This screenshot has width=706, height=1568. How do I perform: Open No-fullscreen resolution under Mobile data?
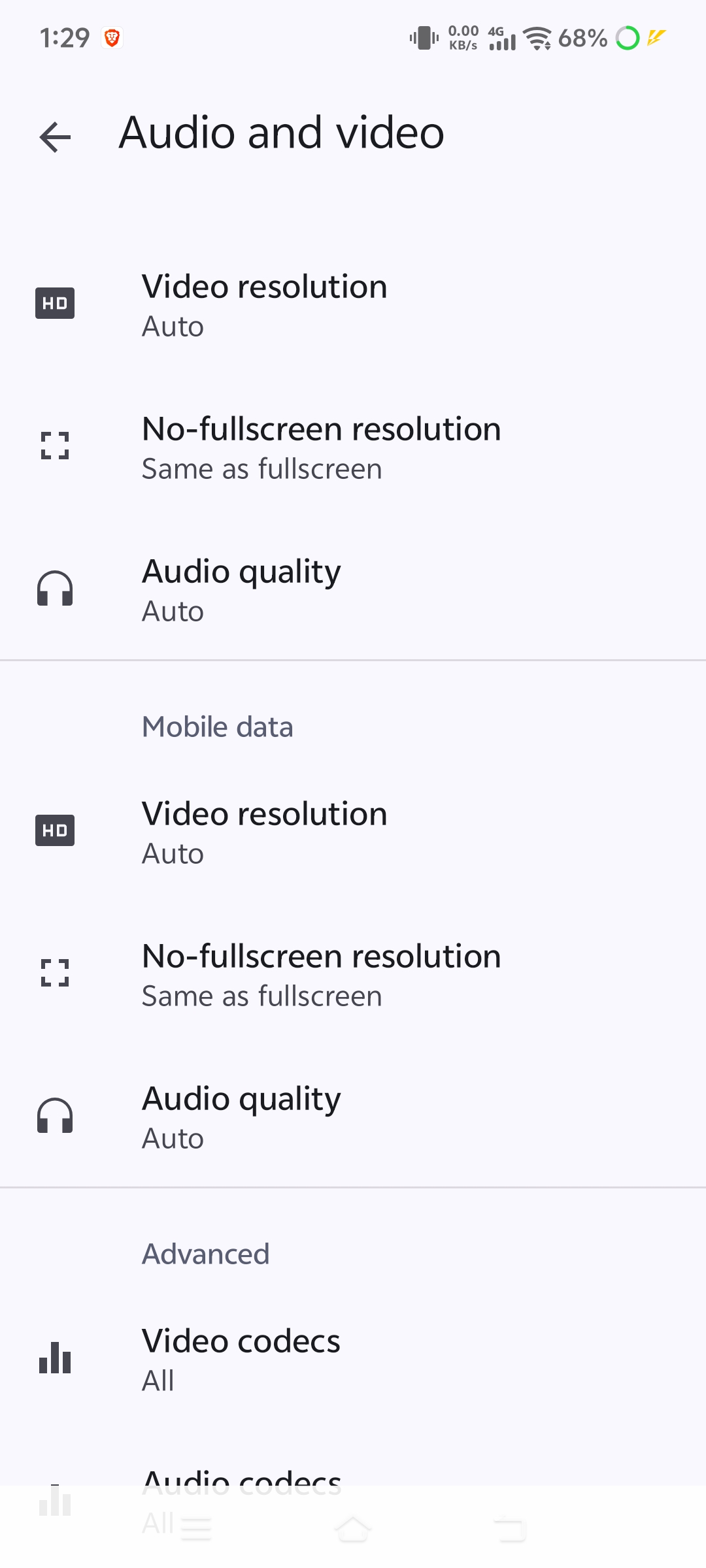[x=353, y=974]
